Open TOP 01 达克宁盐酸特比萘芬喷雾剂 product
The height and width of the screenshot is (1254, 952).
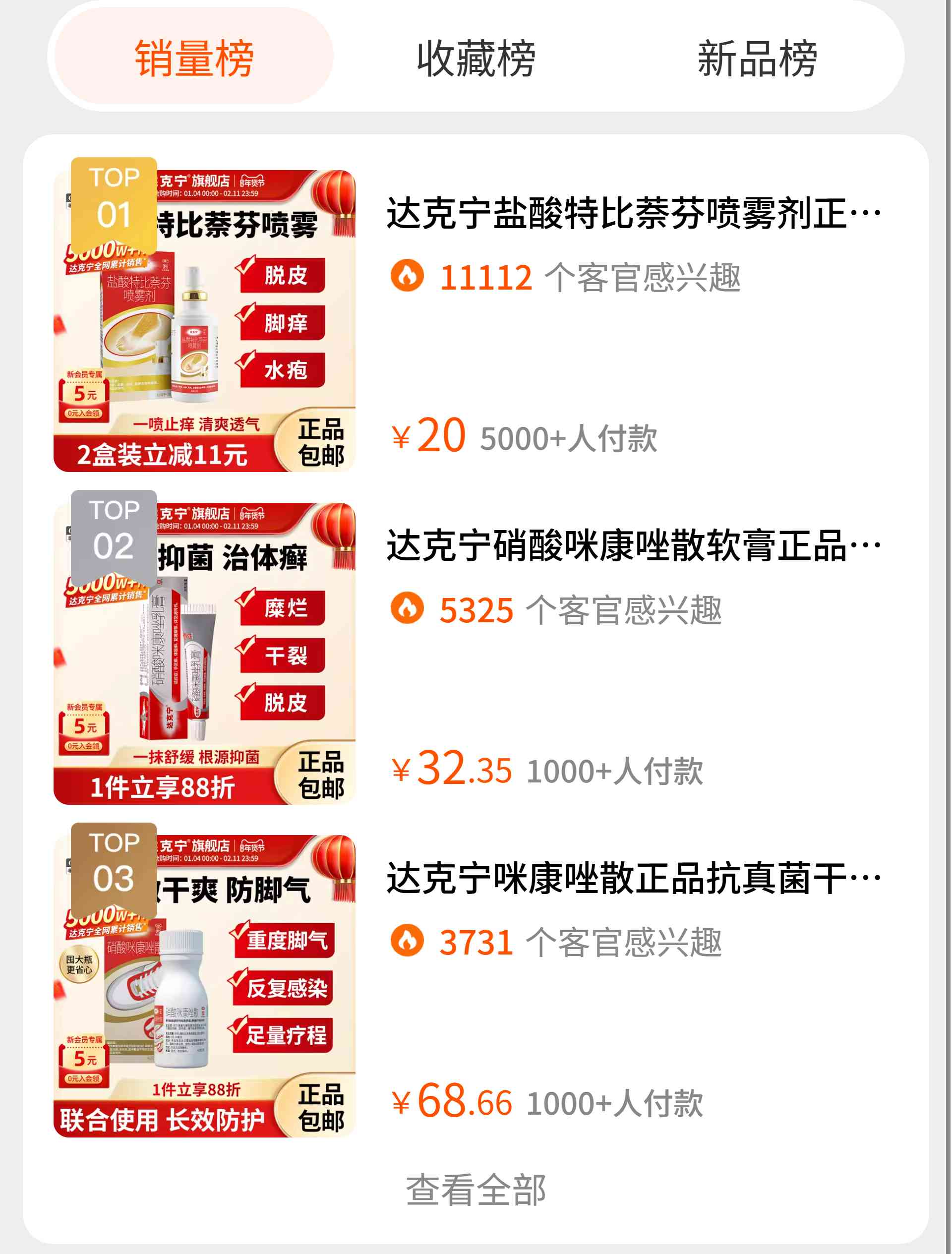pos(632,214)
